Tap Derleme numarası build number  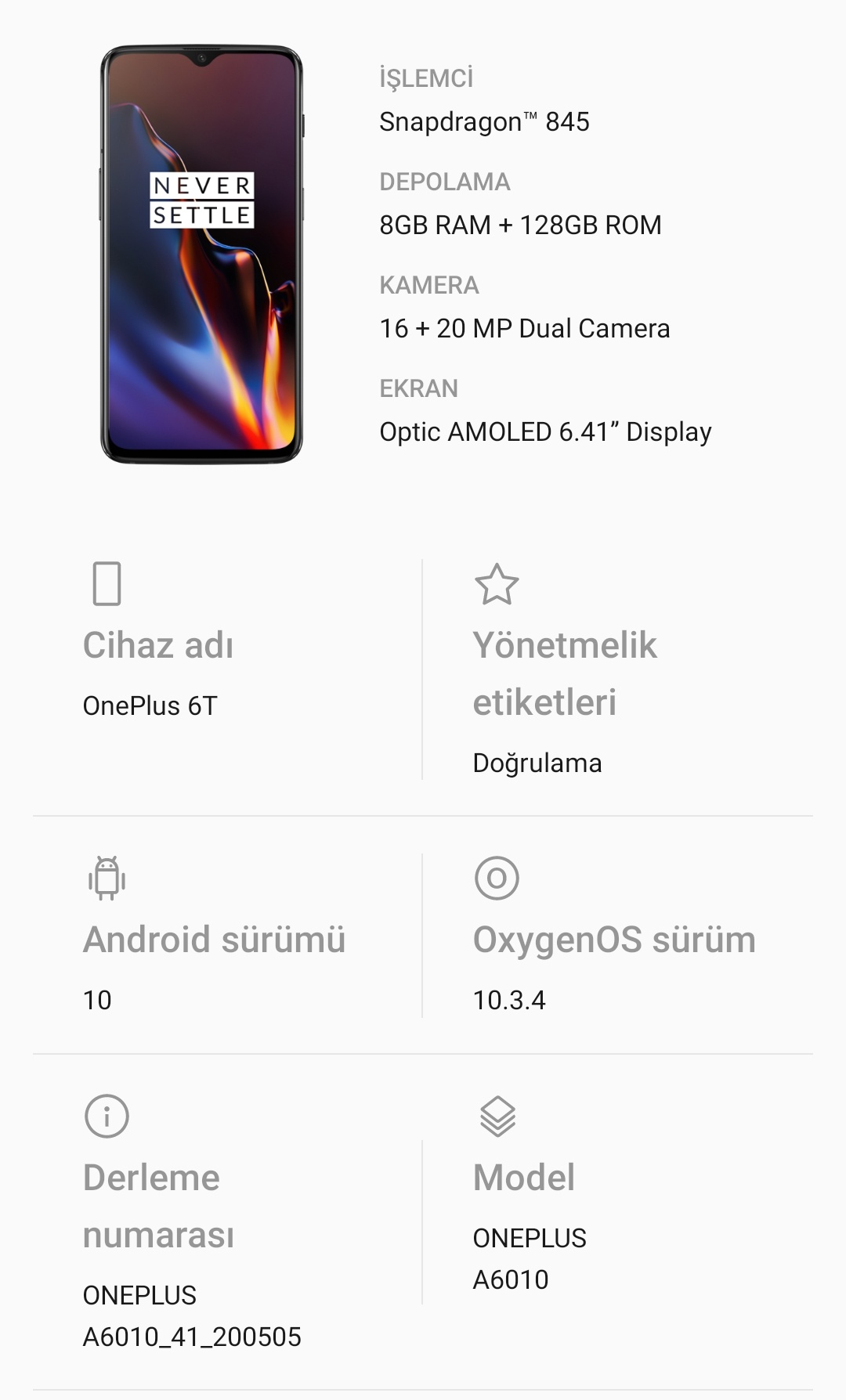tap(227, 1222)
